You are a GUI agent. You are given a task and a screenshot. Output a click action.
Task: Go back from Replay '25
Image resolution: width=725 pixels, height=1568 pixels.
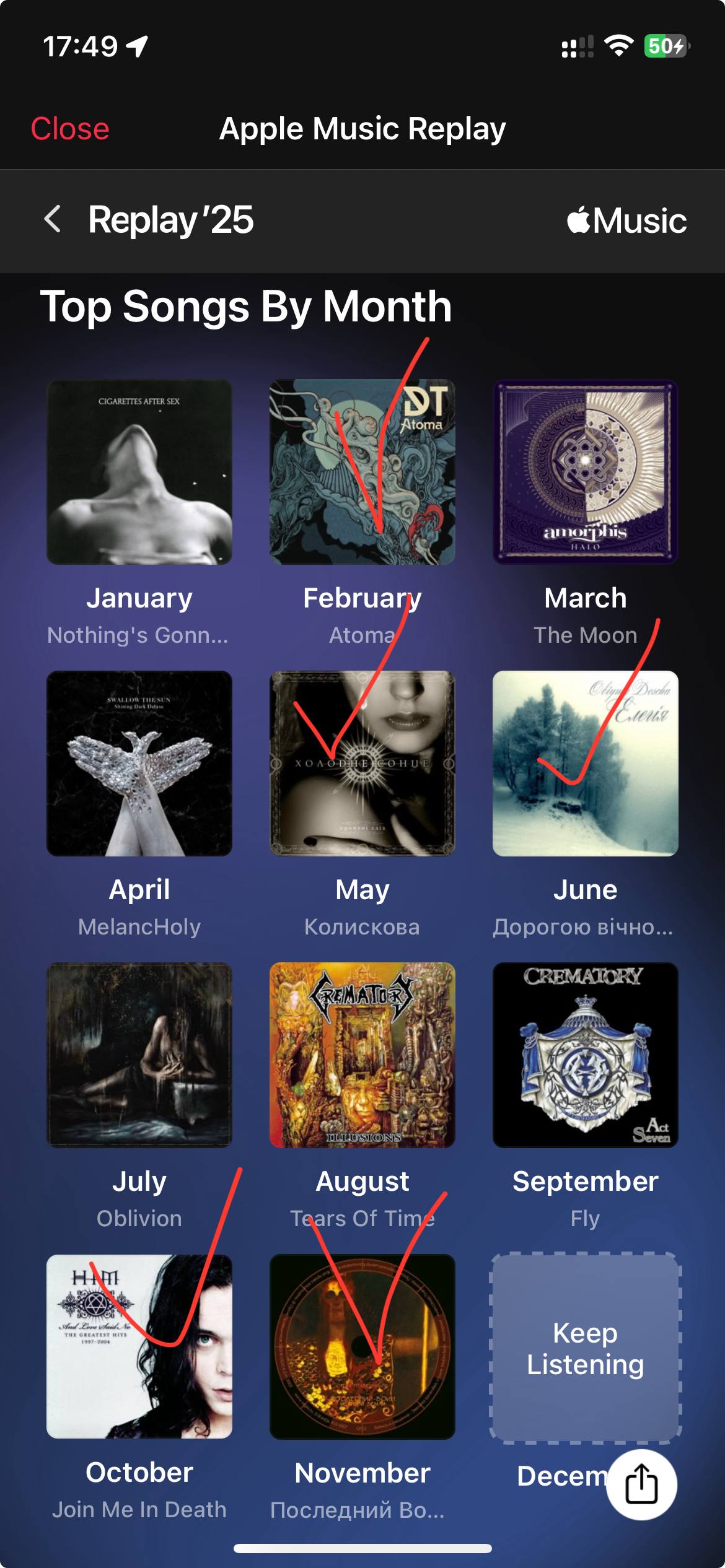coord(53,219)
